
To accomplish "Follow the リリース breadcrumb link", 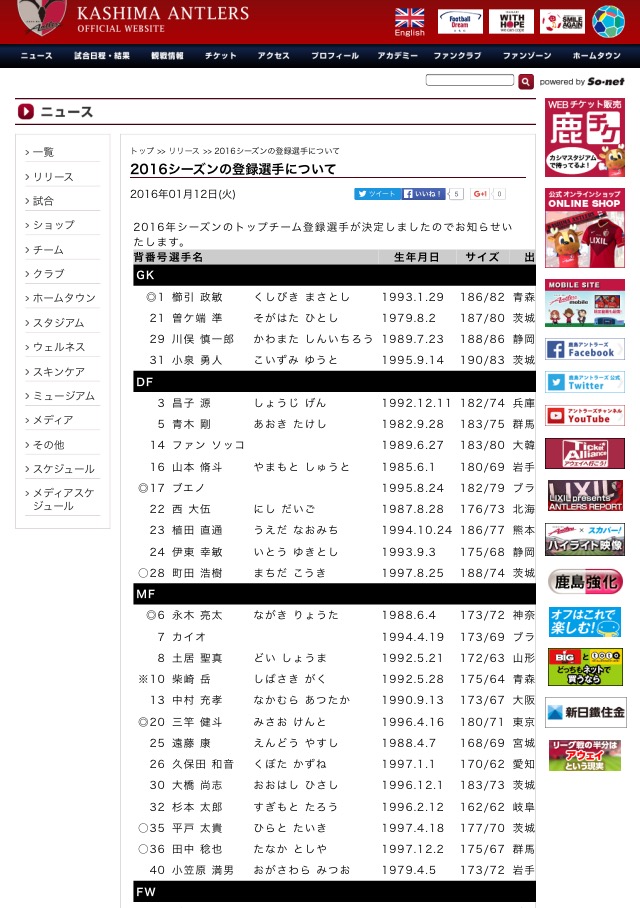I will pos(184,151).
